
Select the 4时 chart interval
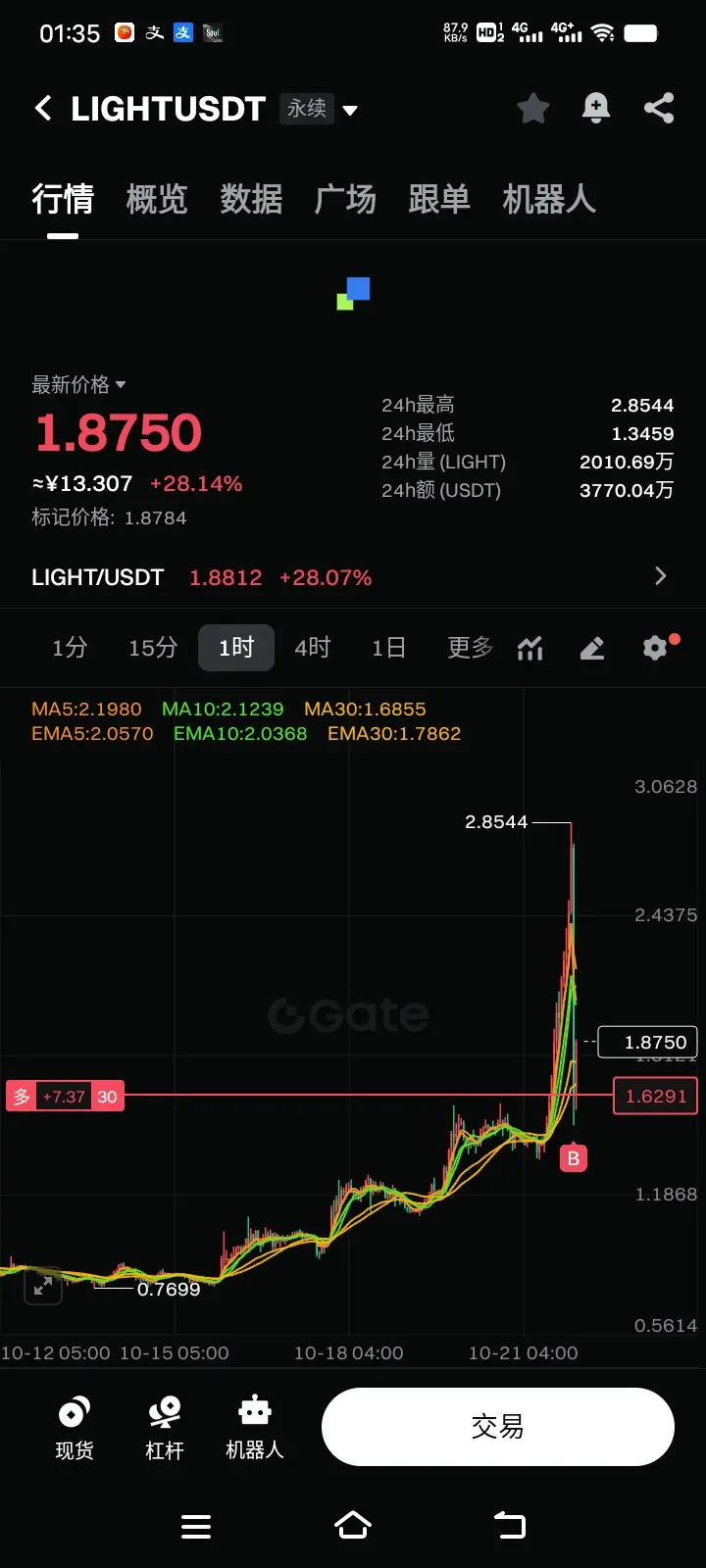[x=313, y=648]
